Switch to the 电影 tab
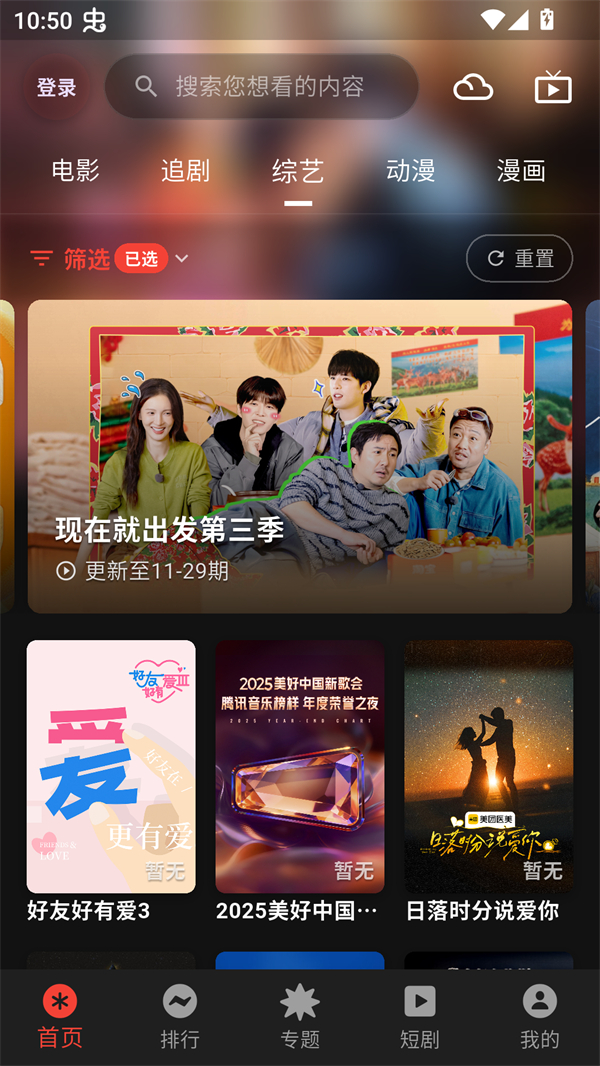The width and height of the screenshot is (600, 1066). [x=76, y=171]
